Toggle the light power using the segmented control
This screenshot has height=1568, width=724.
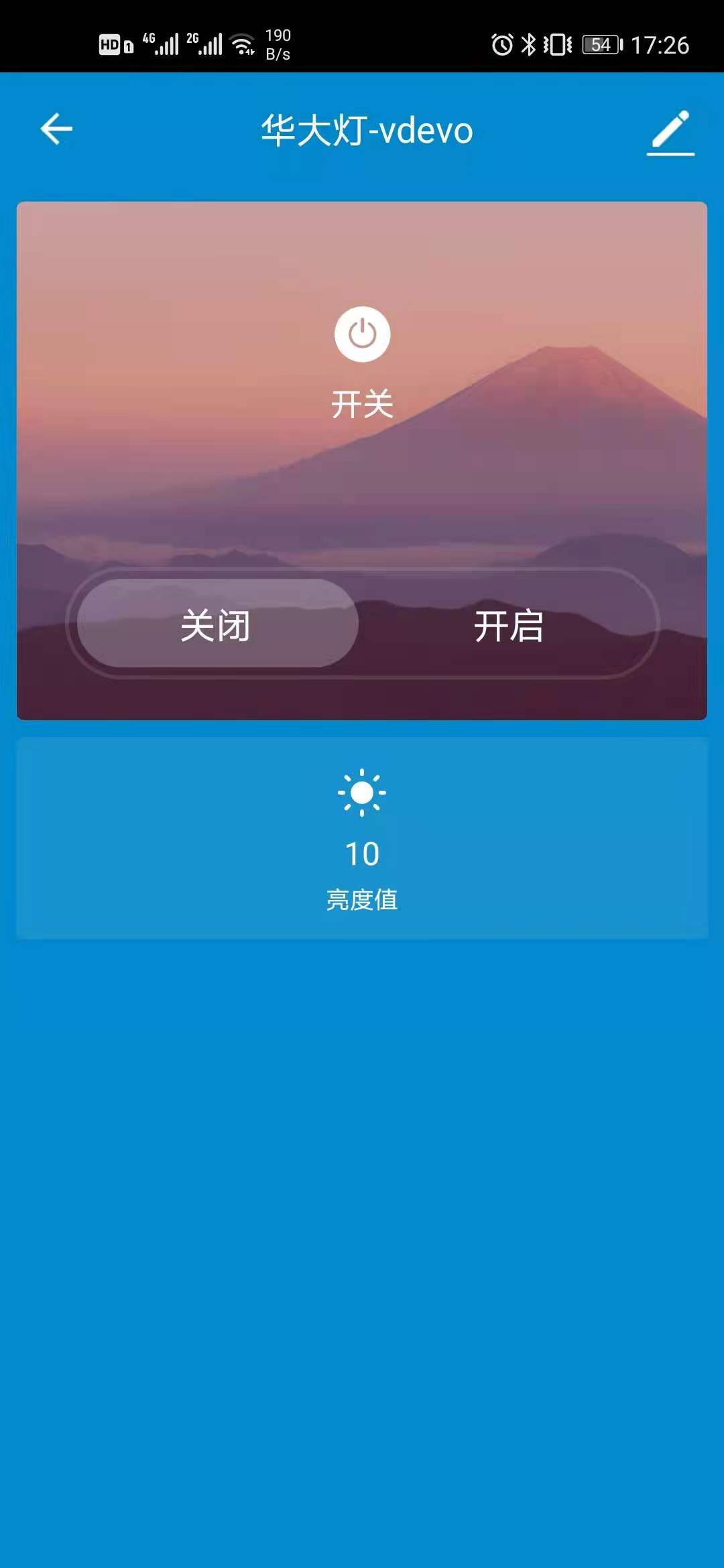point(362,625)
